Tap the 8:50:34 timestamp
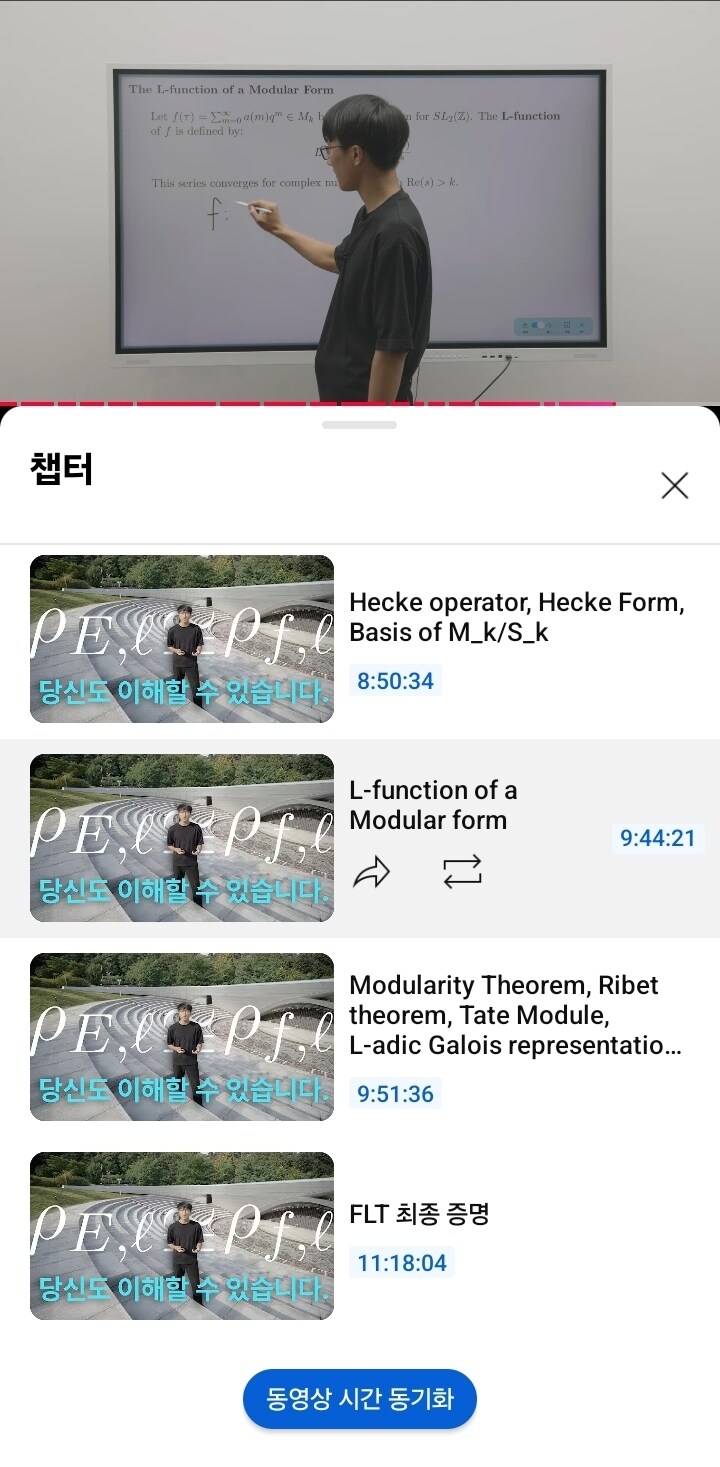720x1467 pixels. point(395,680)
